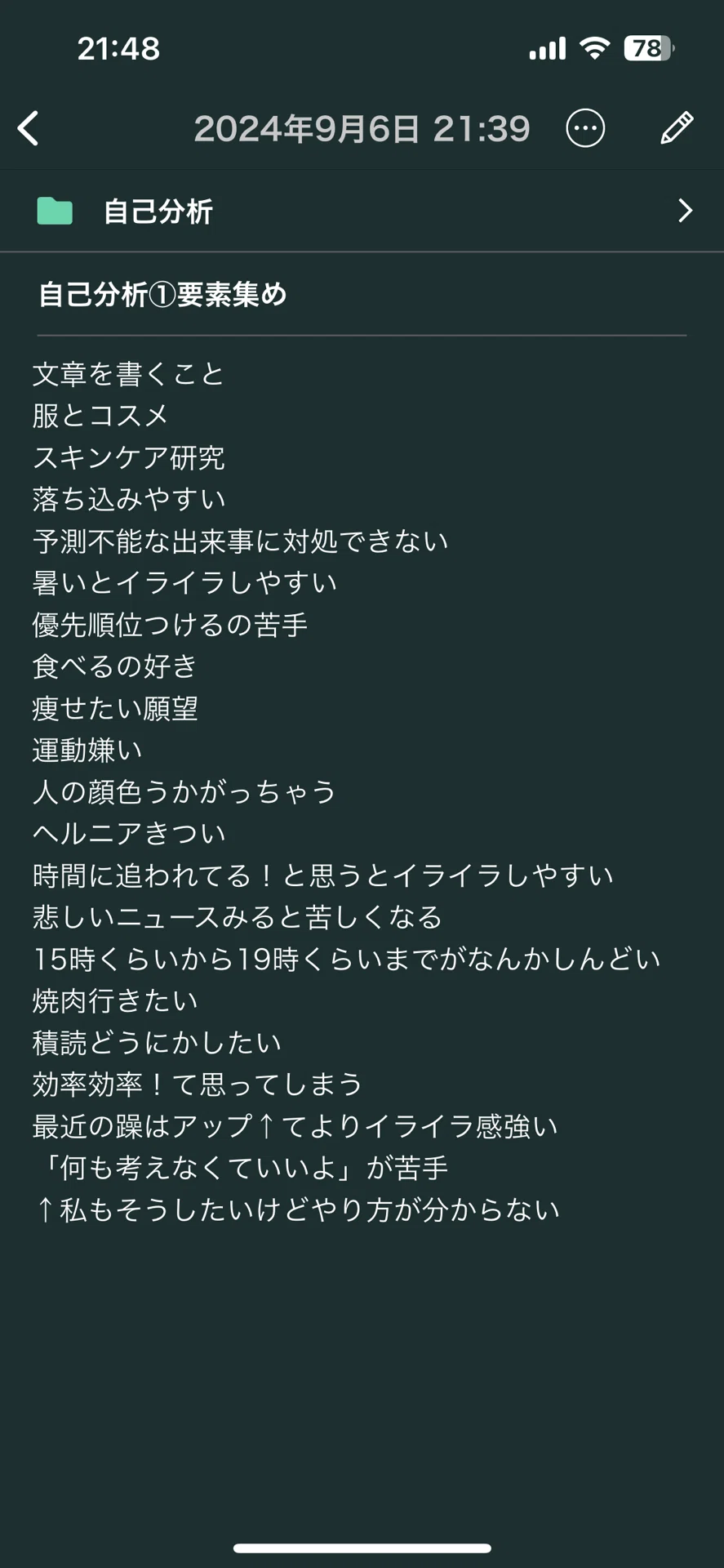
Task: Open the 自己分析 folder row
Action: click(362, 211)
